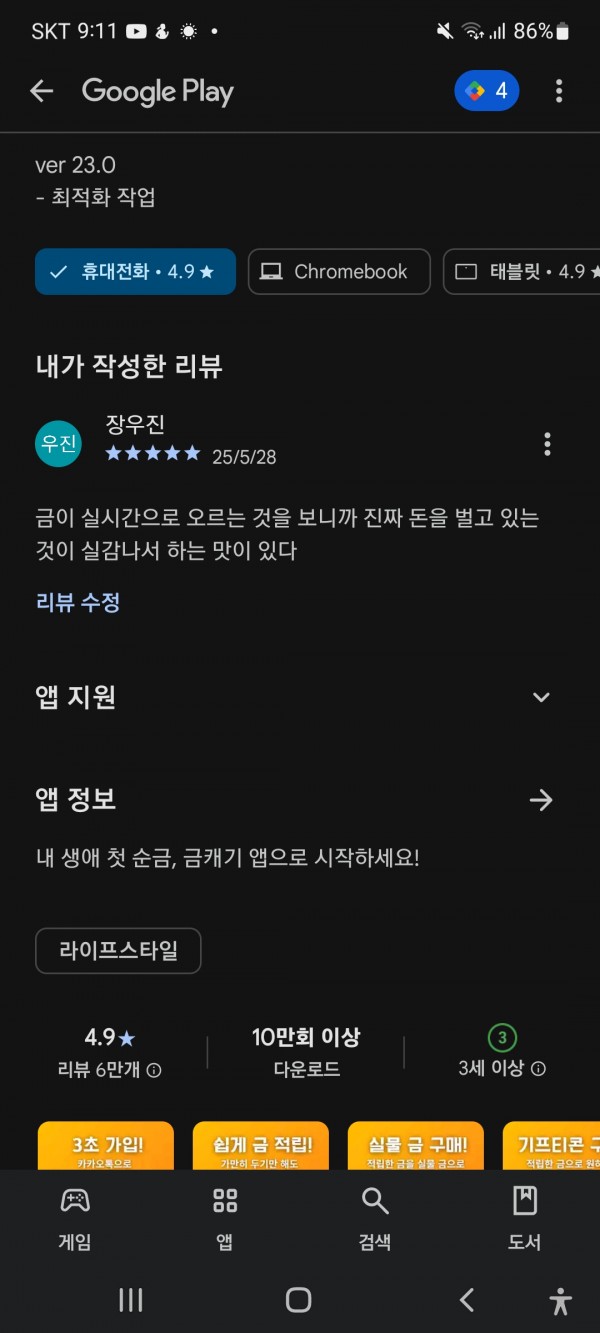Open the 실물 금 구매 screenshot
This screenshot has height=1333, width=600.
pyautogui.click(x=416, y=1146)
